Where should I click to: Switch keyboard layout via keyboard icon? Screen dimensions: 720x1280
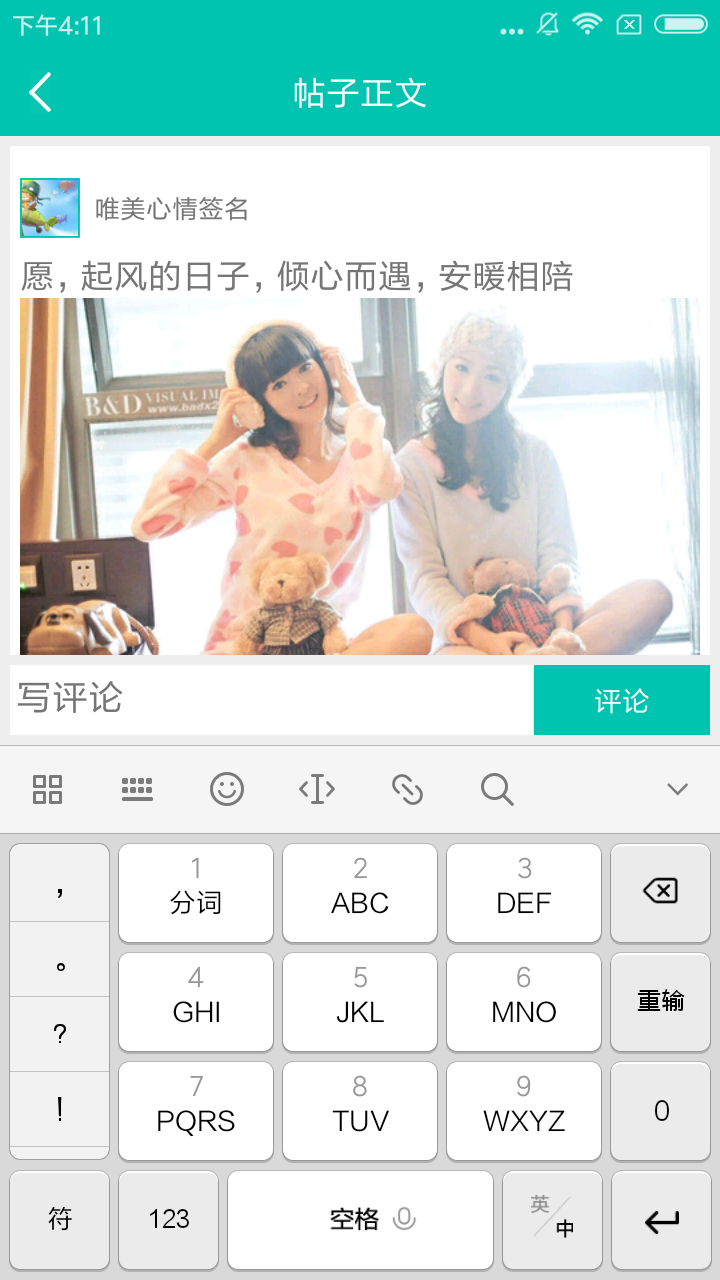click(x=137, y=789)
